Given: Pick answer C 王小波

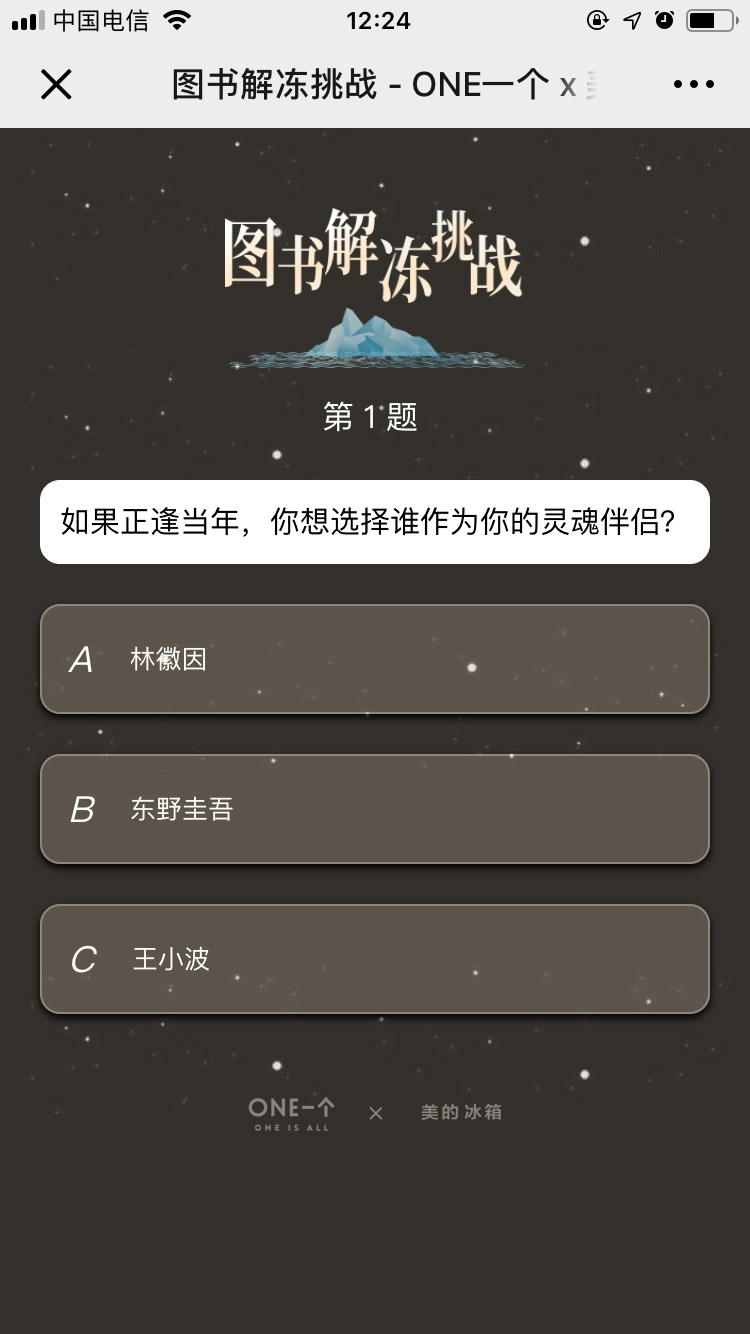Looking at the screenshot, I should (x=374, y=959).
